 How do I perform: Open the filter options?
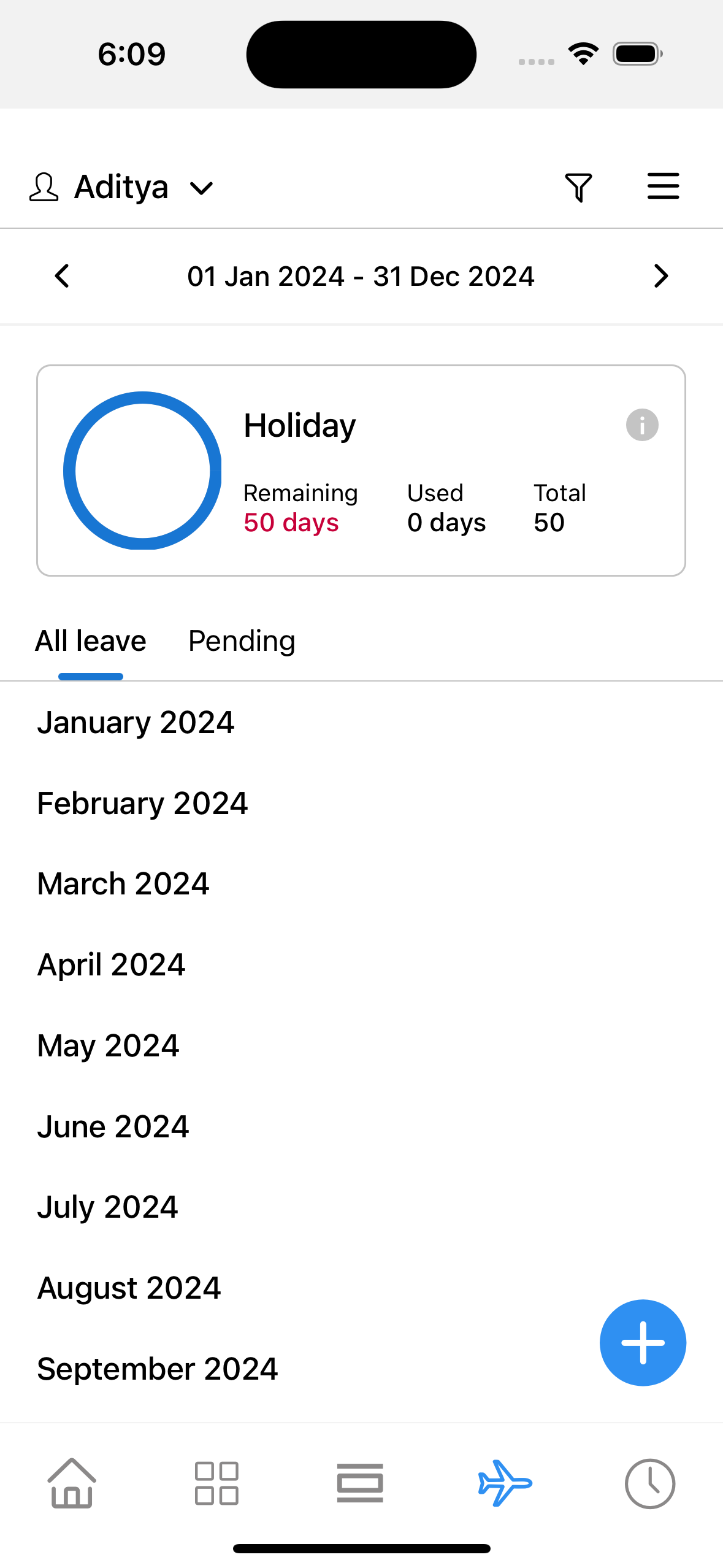[x=578, y=187]
